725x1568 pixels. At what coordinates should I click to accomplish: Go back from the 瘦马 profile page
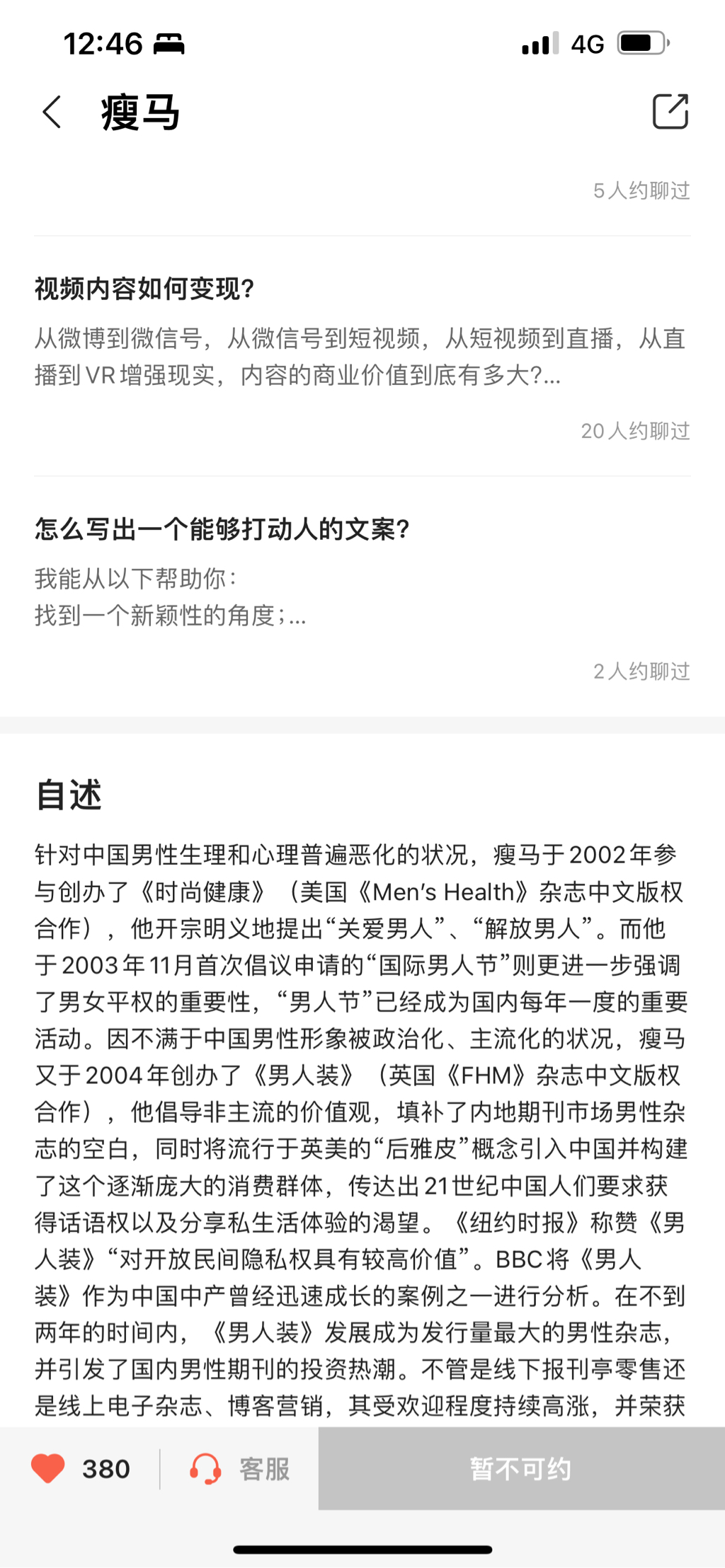(x=52, y=112)
